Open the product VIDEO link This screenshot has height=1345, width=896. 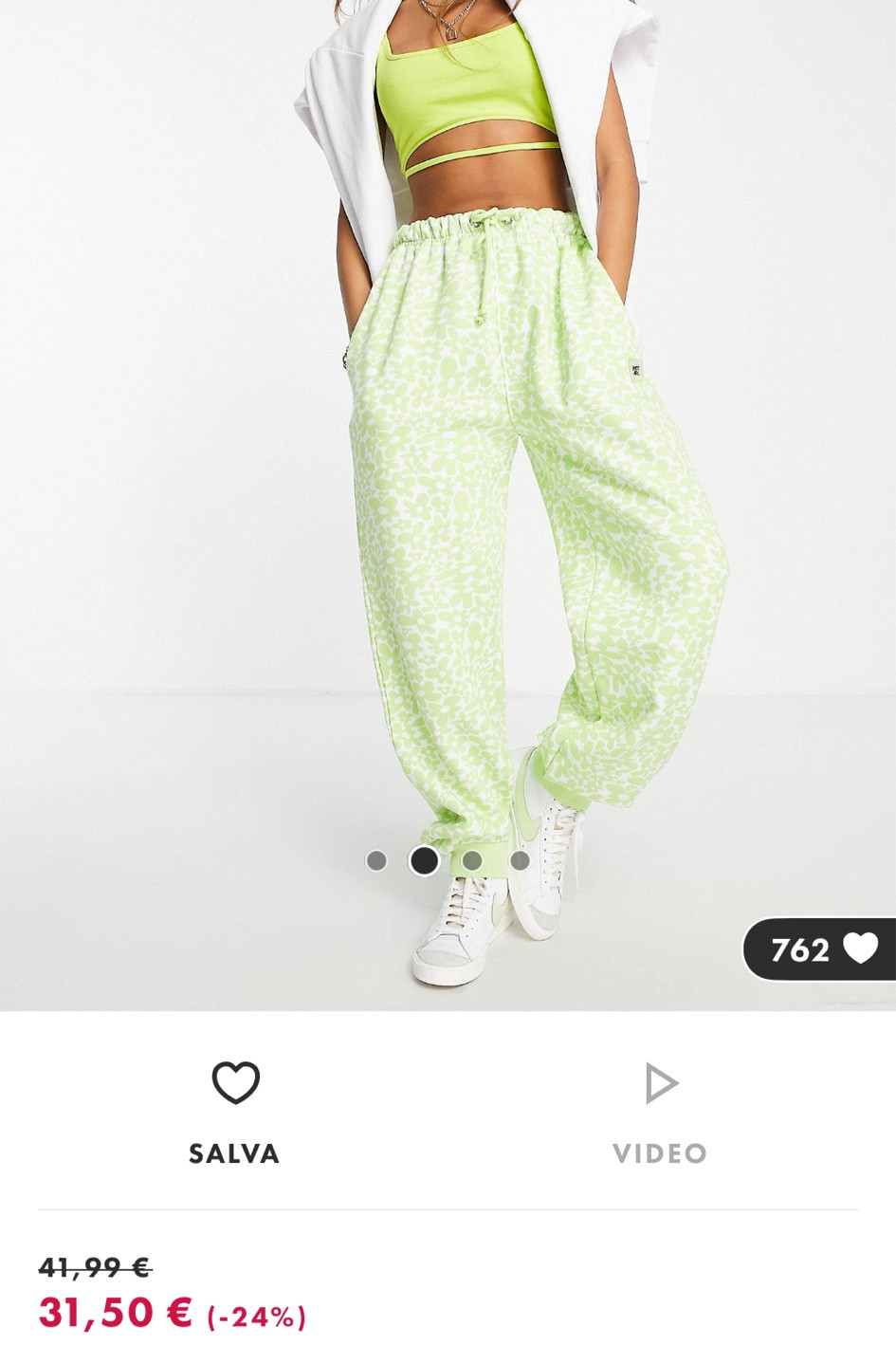pyautogui.click(x=660, y=1153)
